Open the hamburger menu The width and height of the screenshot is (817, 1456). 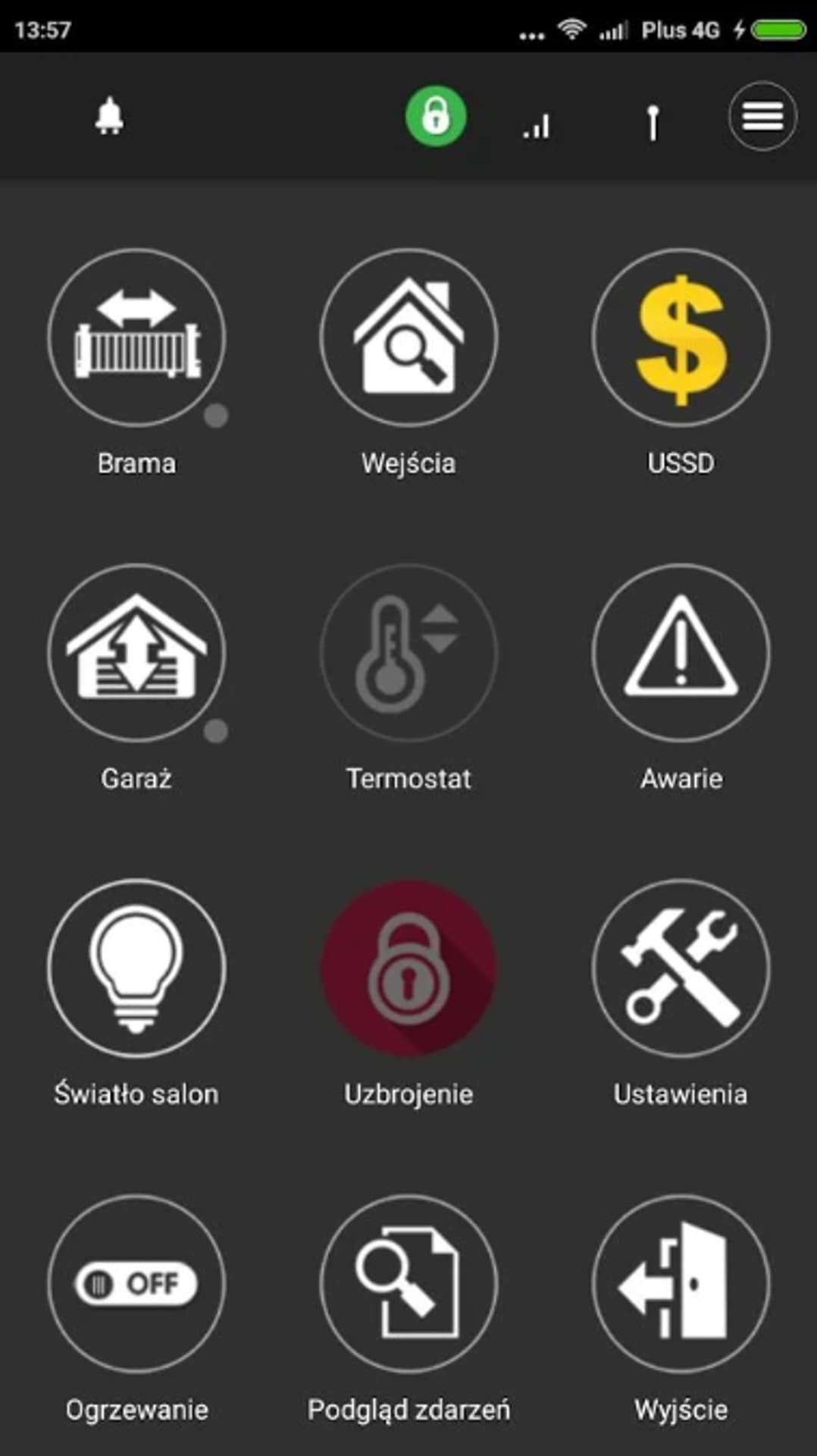pos(762,117)
